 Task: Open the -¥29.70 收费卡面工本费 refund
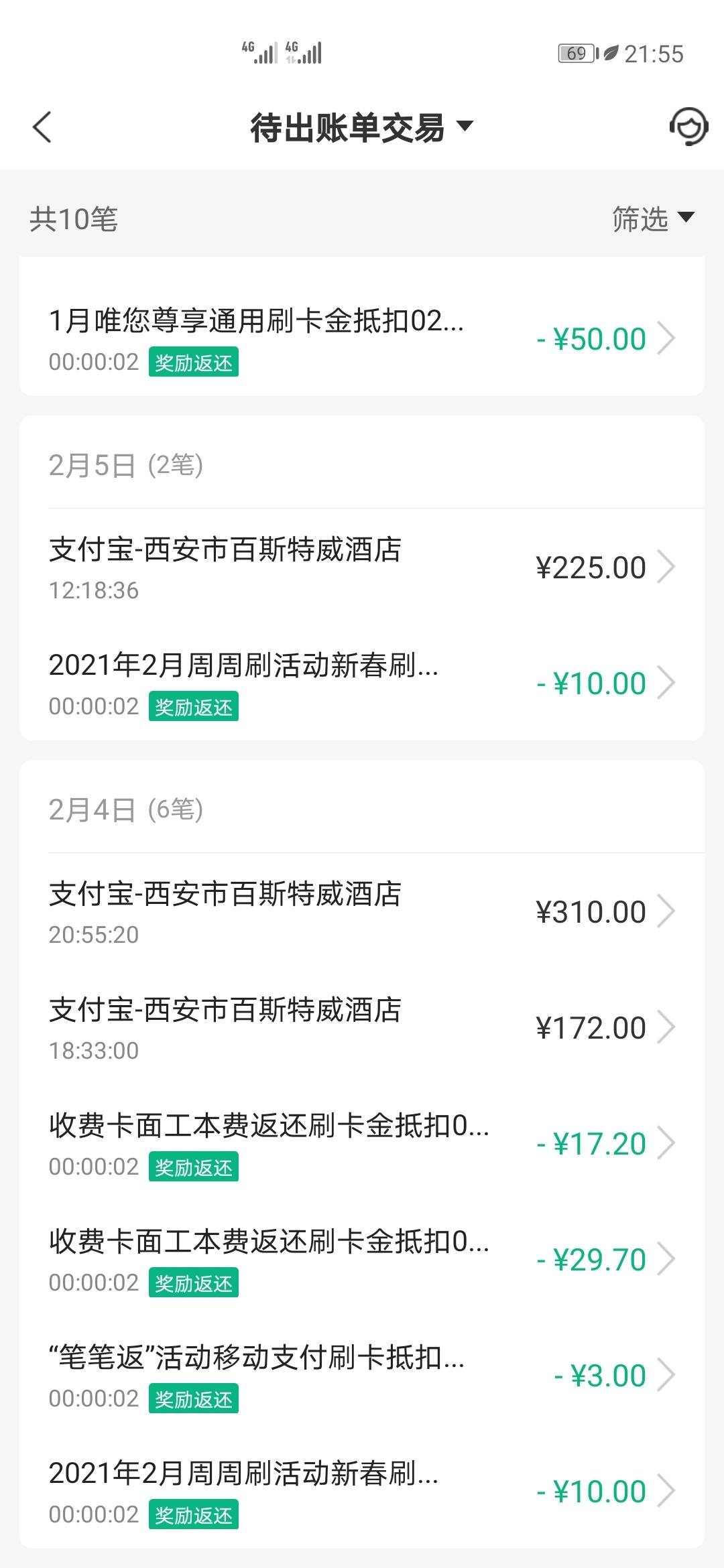click(362, 1260)
